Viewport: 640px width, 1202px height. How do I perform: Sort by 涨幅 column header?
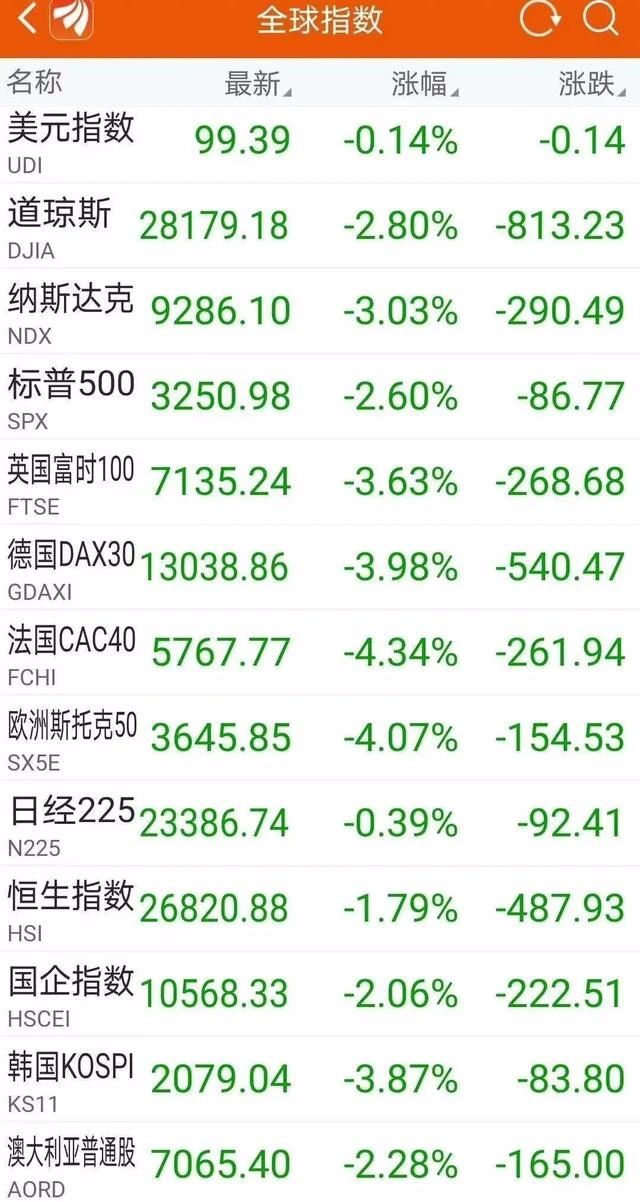[426, 84]
